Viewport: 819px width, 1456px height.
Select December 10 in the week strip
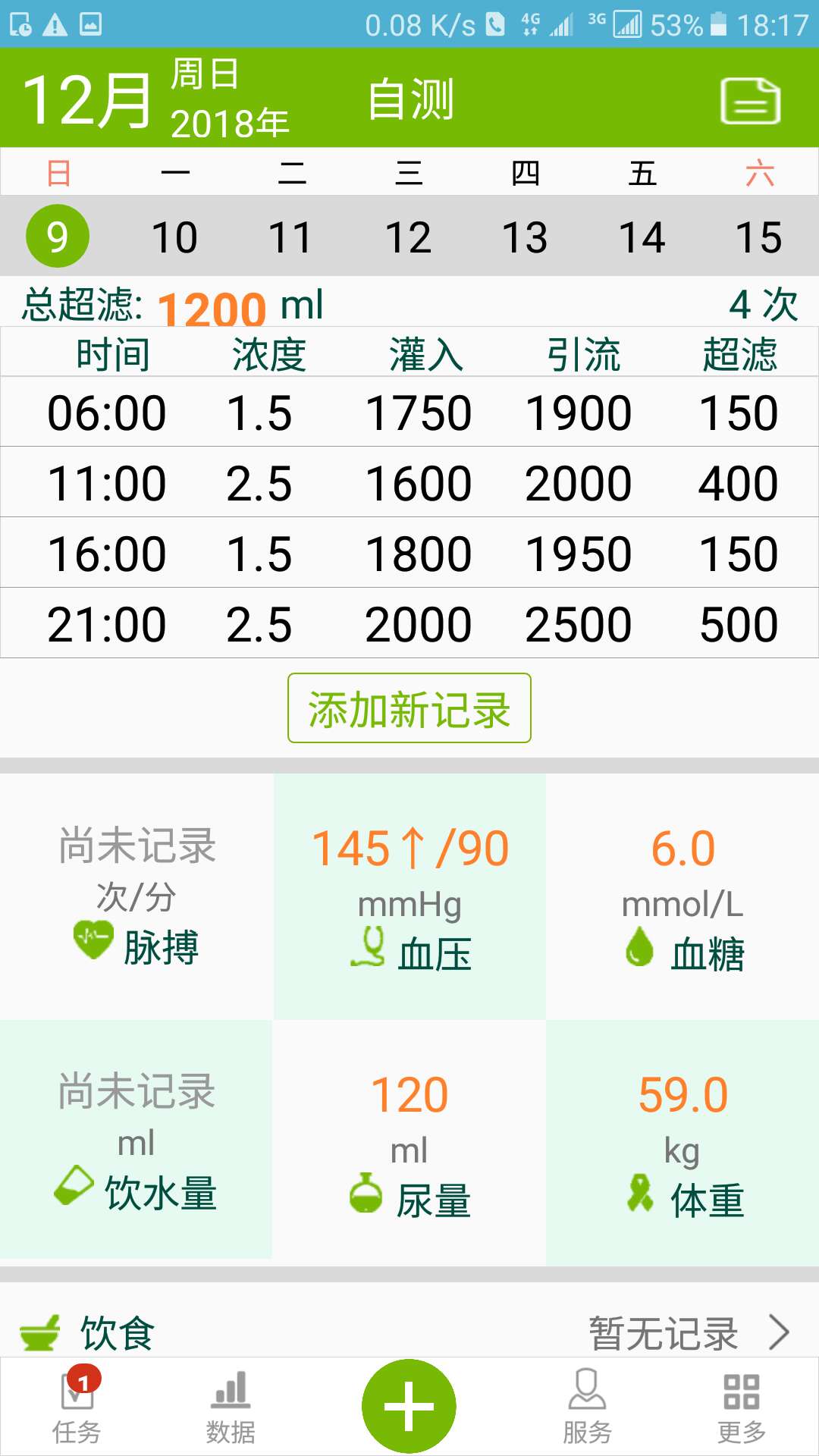[x=174, y=237]
